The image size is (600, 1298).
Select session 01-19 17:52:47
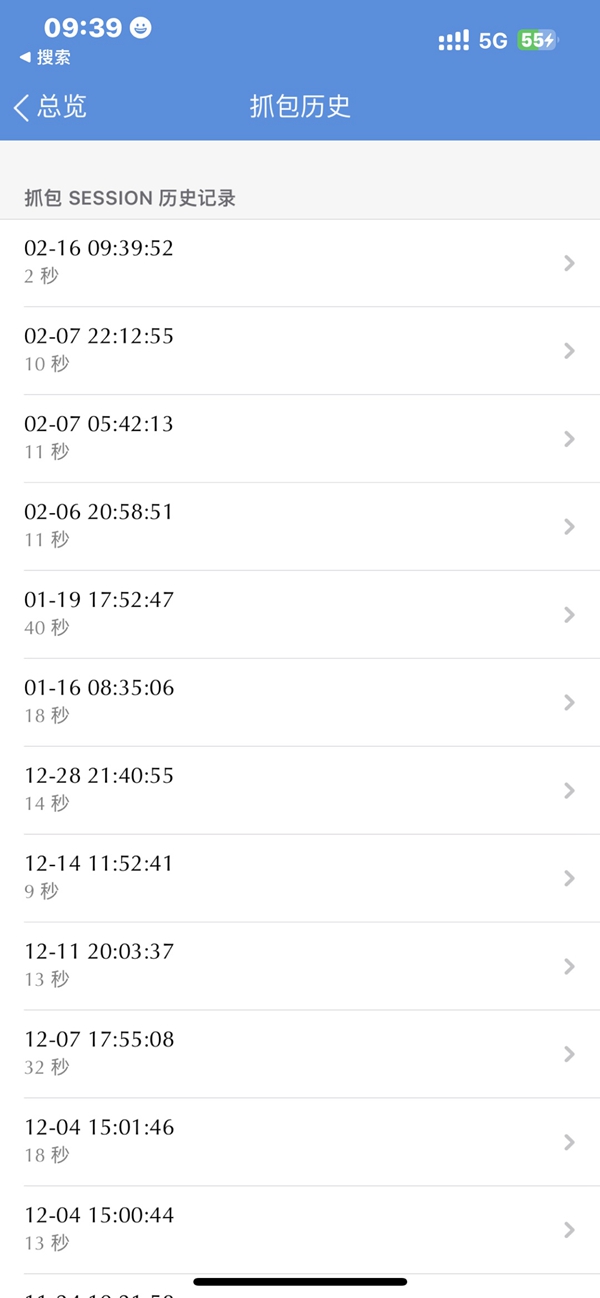point(300,615)
